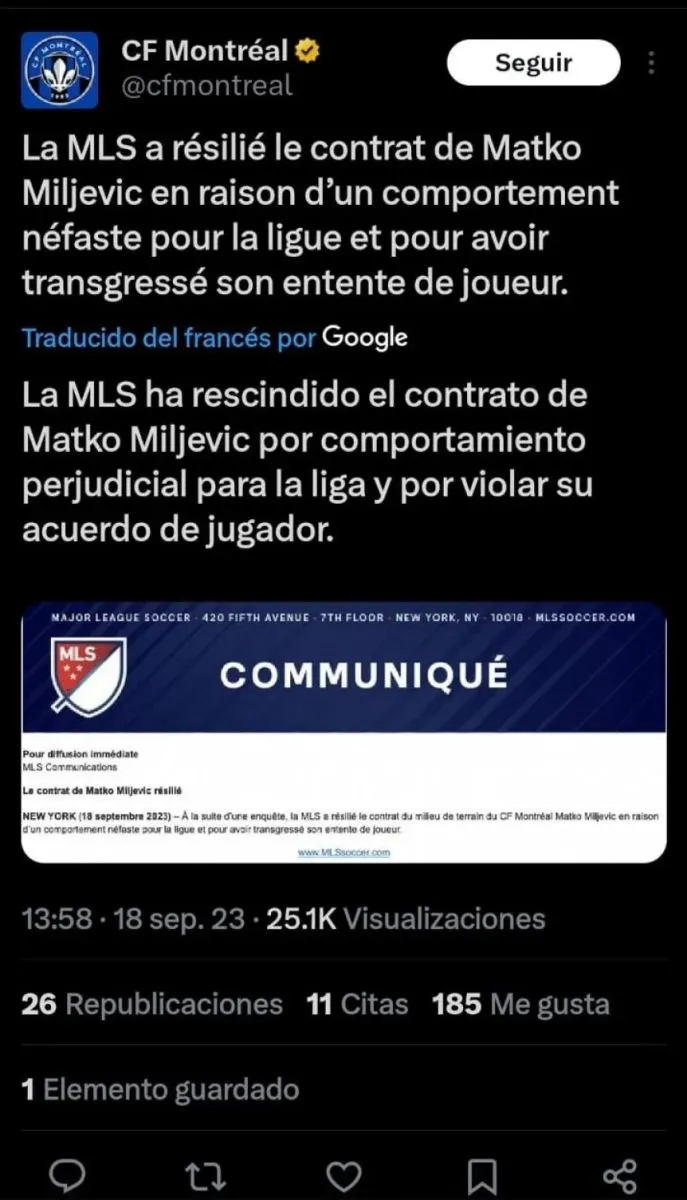The width and height of the screenshot is (687, 1200).
Task: Tap the Traducido del francés por Google label
Action: (214, 337)
